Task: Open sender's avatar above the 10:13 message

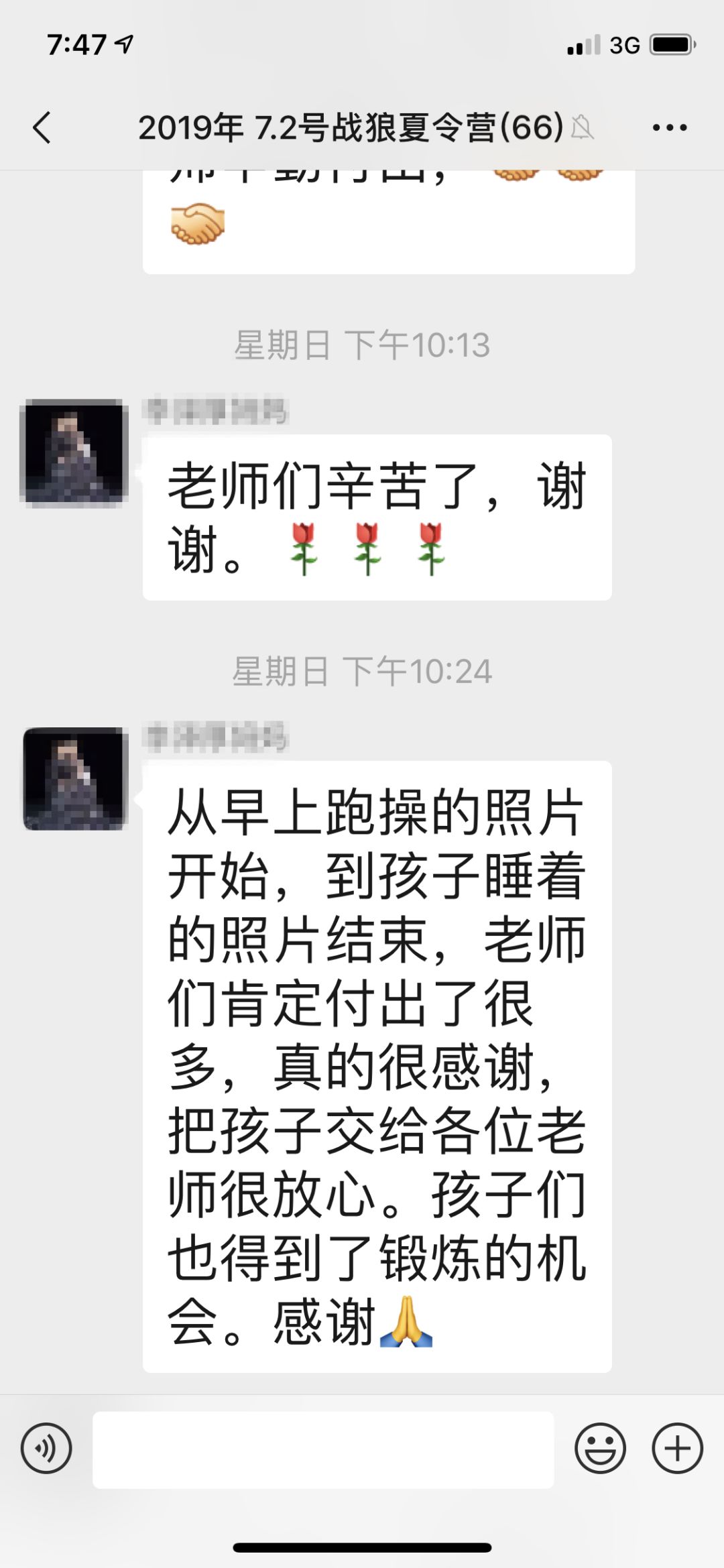Action: click(x=74, y=451)
